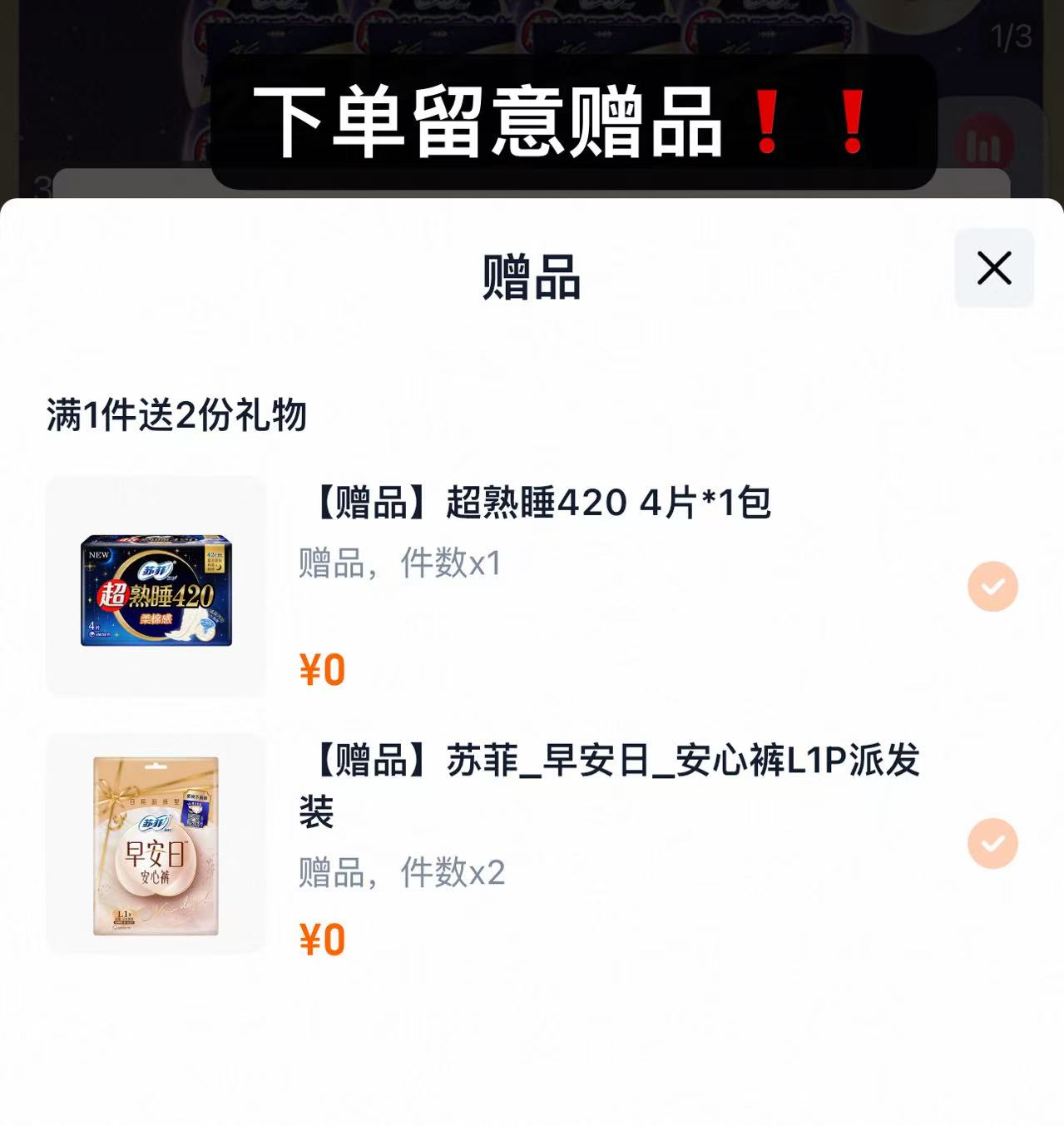Viewport: 1064px width, 1126px height.
Task: Tap the ¥0 price under the first gift
Action: click(323, 669)
